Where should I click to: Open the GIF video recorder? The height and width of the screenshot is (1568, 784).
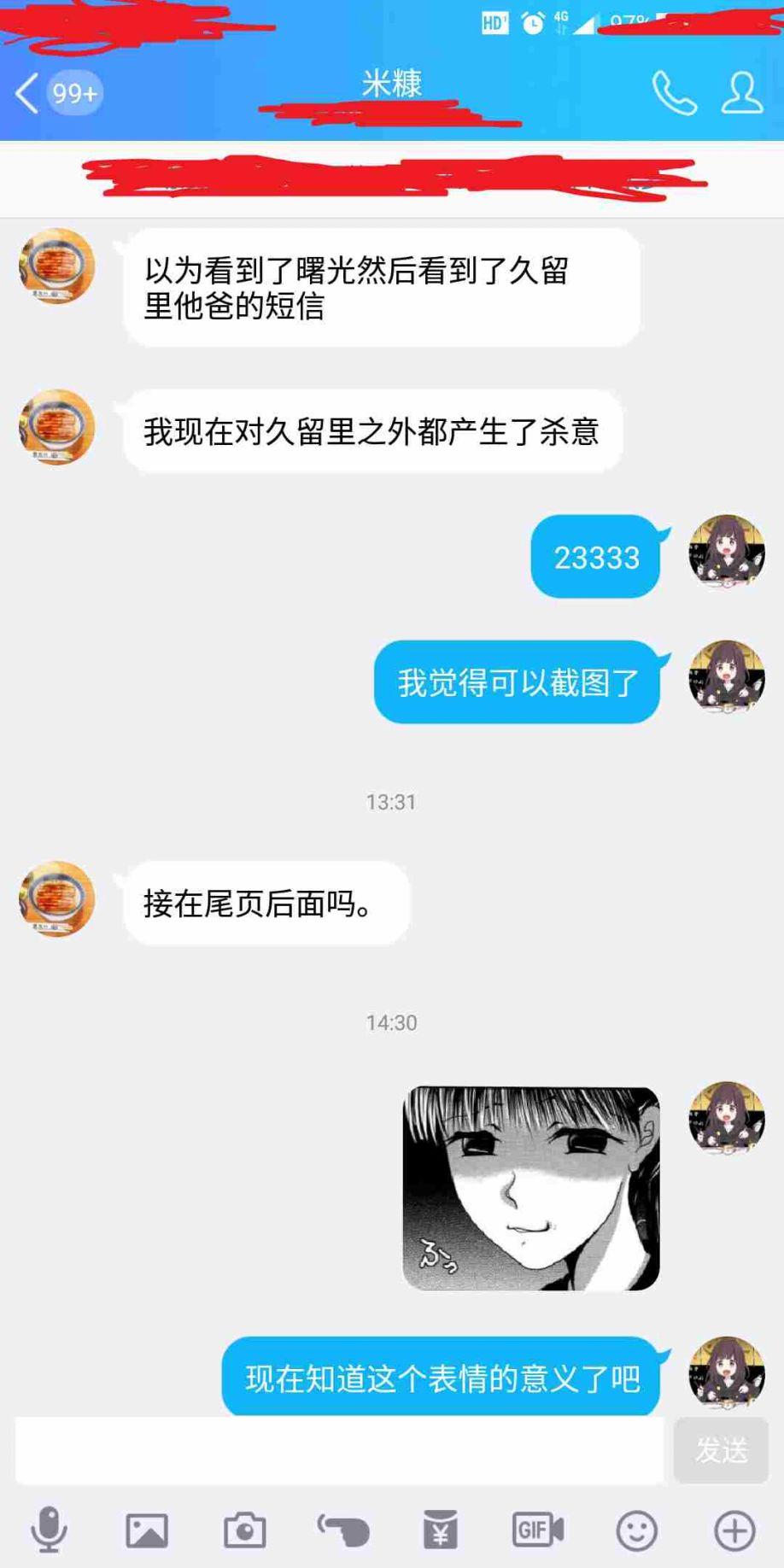[x=538, y=1530]
